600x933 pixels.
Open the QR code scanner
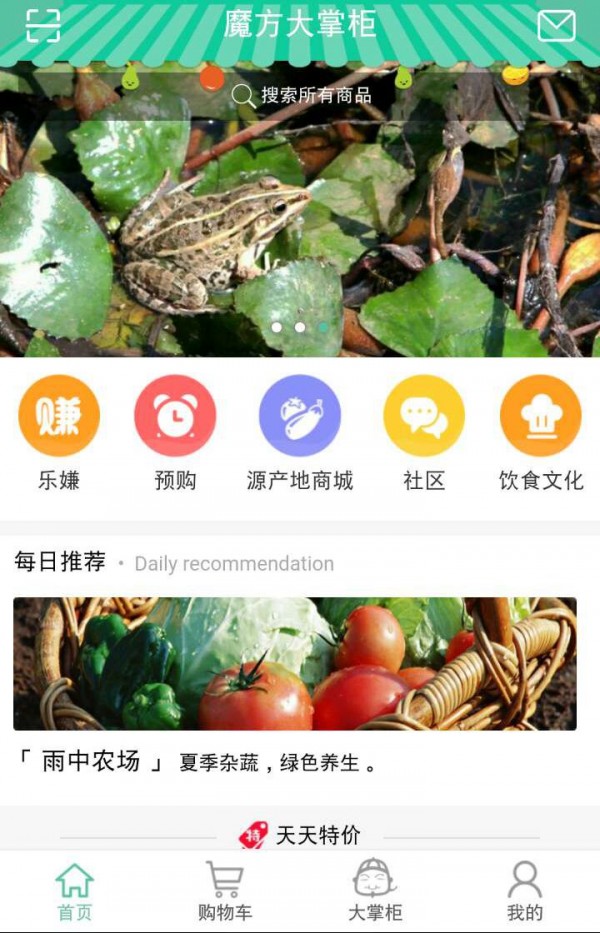pyautogui.click(x=42, y=24)
